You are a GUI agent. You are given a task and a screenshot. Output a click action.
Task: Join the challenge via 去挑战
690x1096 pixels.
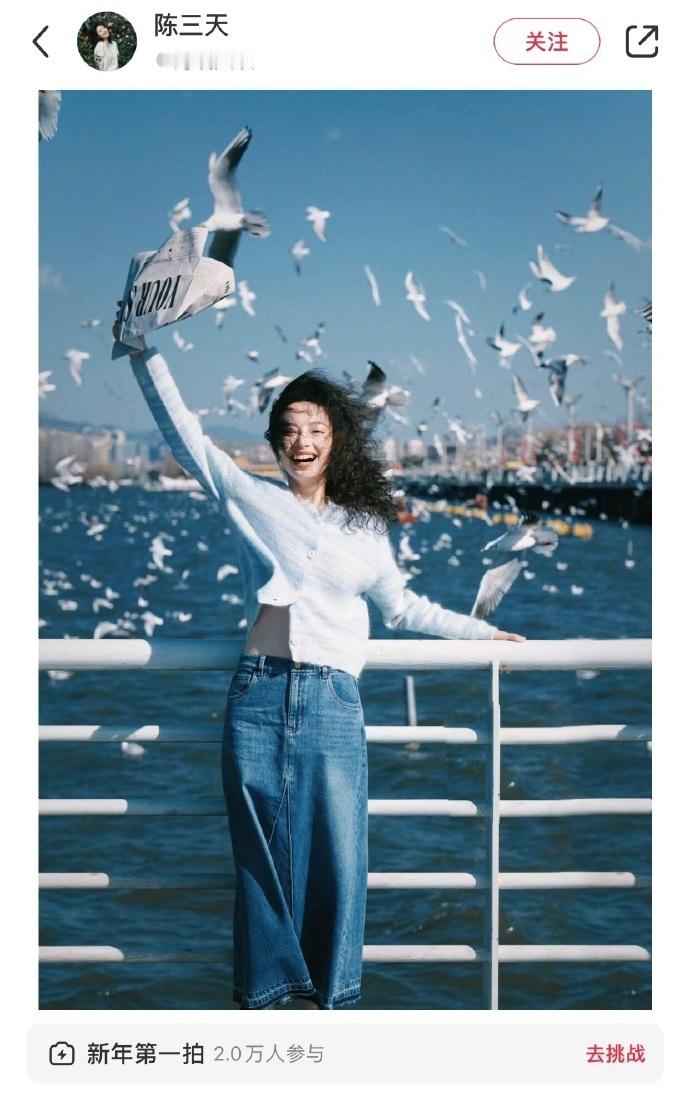pyautogui.click(x=615, y=1053)
